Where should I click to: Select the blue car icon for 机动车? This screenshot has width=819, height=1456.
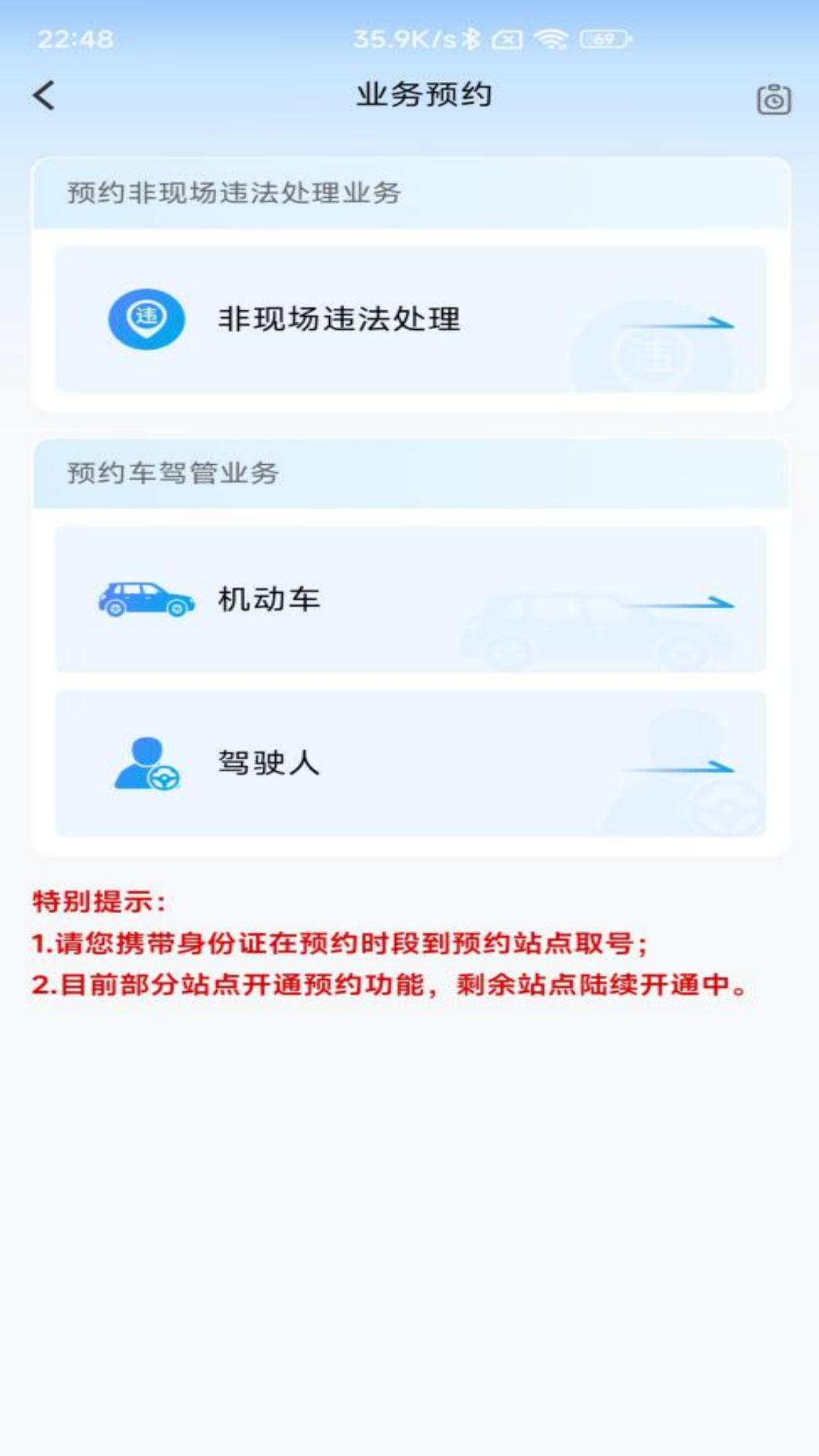(x=144, y=601)
